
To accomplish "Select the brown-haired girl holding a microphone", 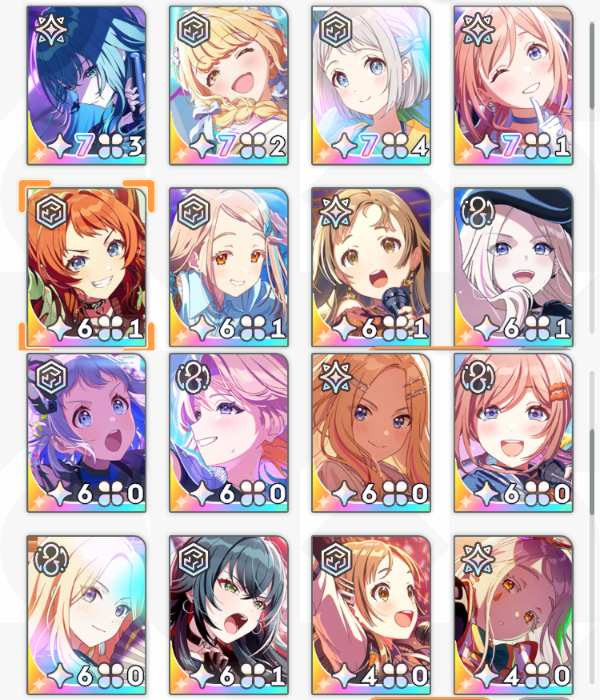I will point(371,267).
